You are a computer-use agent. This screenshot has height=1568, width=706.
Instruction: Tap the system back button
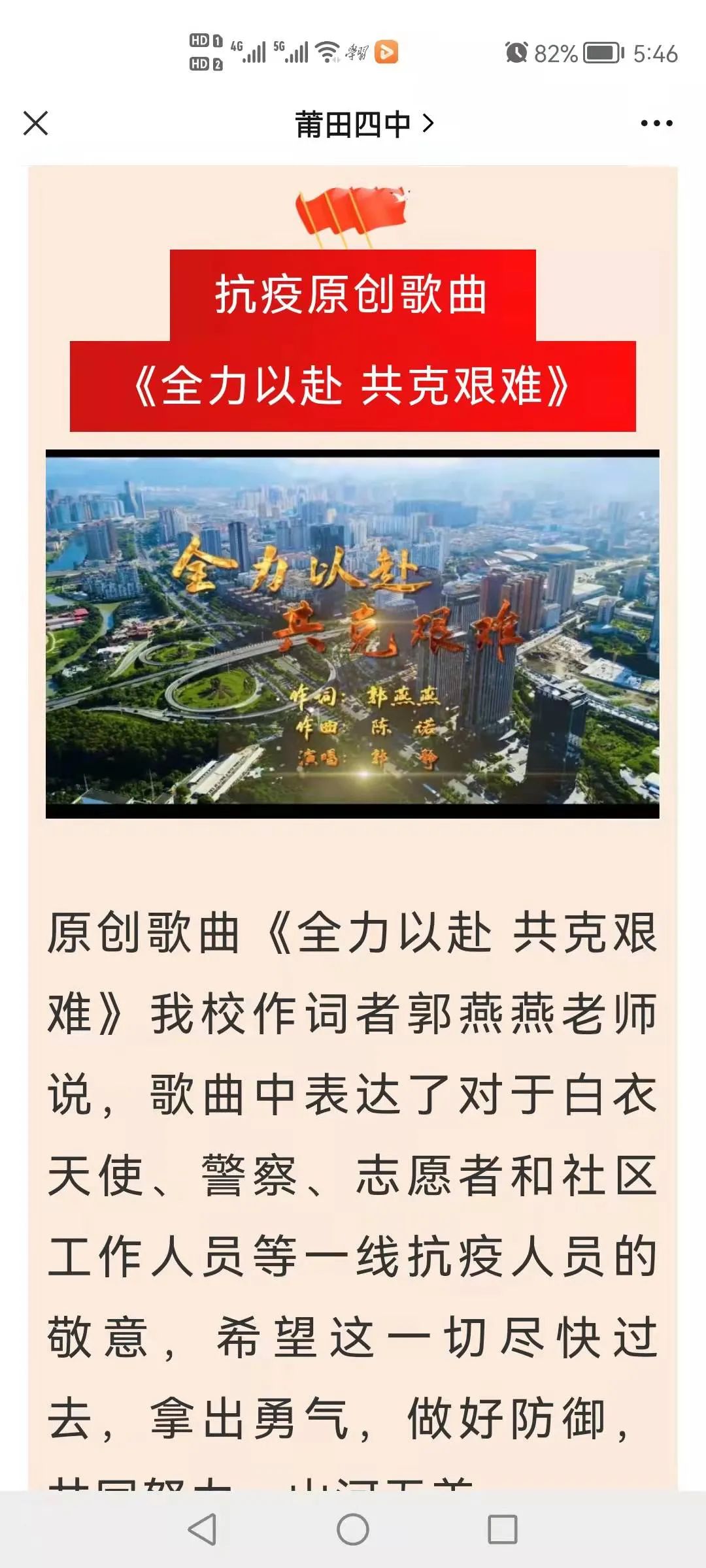click(202, 1529)
